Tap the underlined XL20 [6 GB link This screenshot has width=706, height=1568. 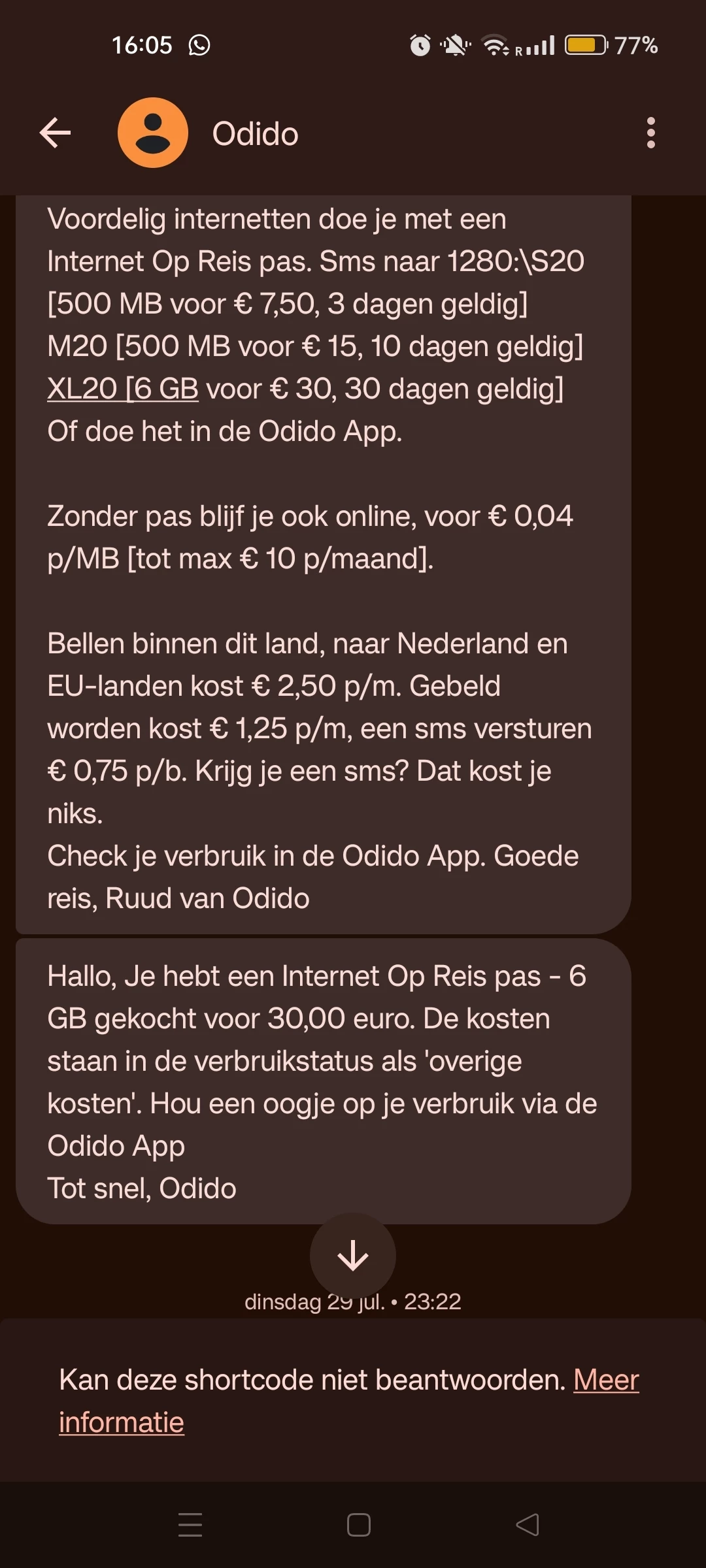pos(123,389)
